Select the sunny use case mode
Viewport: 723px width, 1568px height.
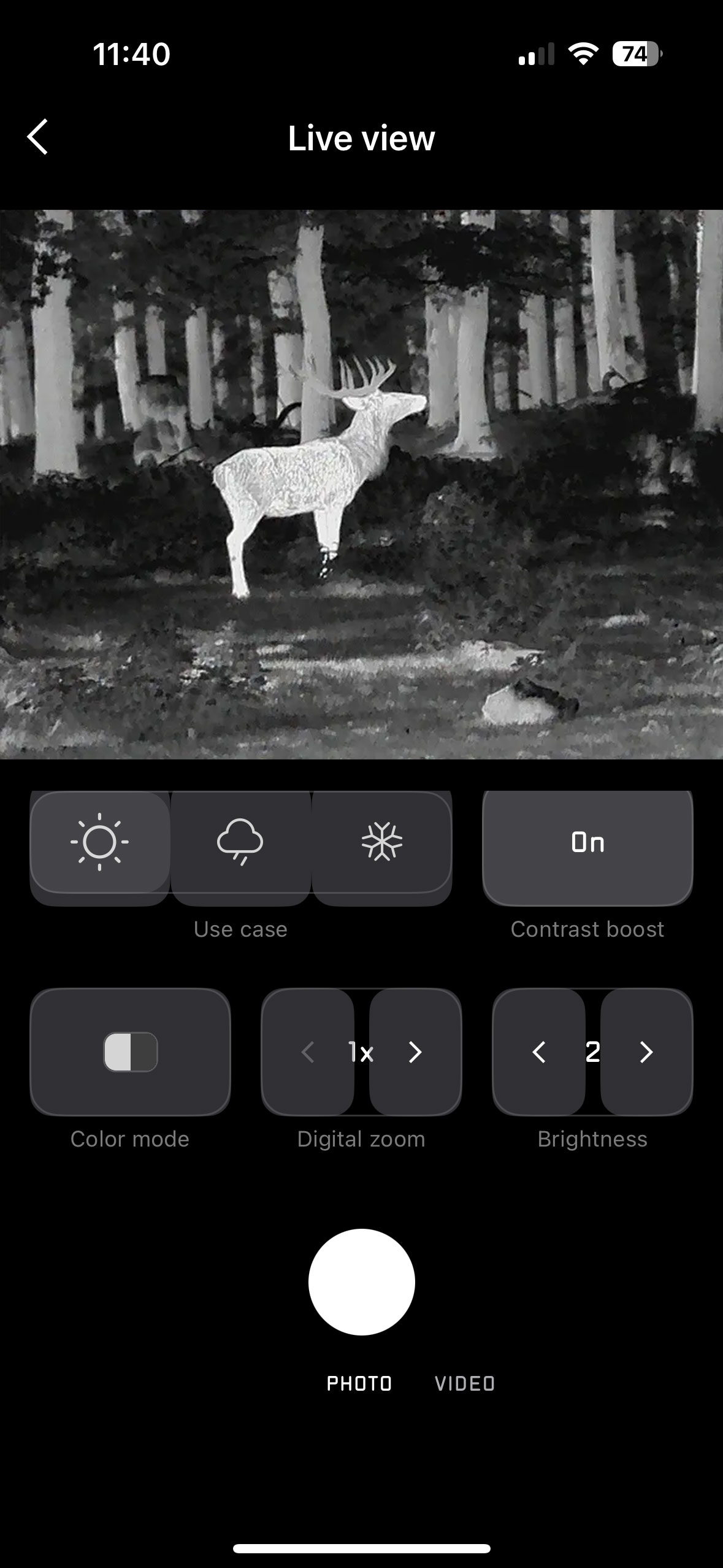99,842
